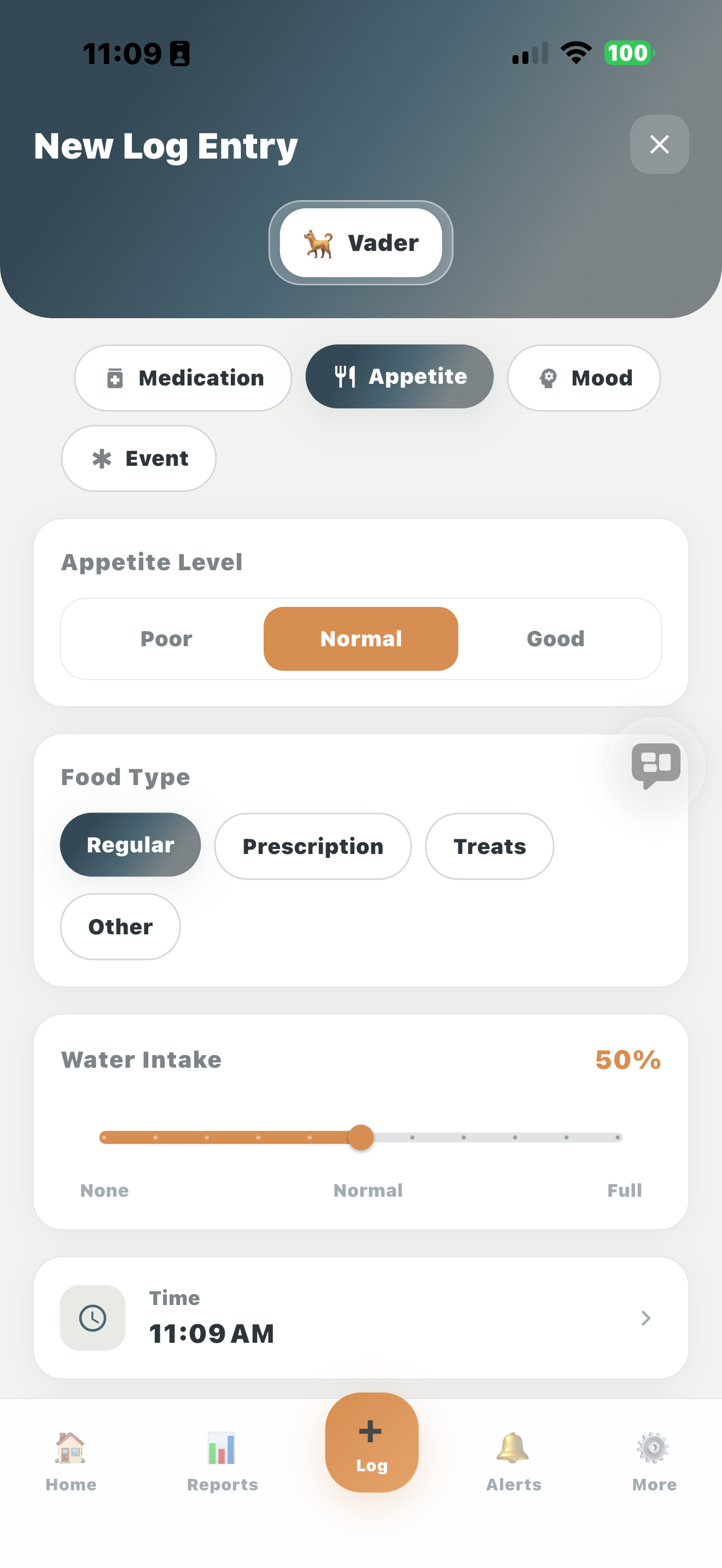This screenshot has height=1568, width=722.
Task: Open the Vader pet selector
Action: [x=360, y=242]
